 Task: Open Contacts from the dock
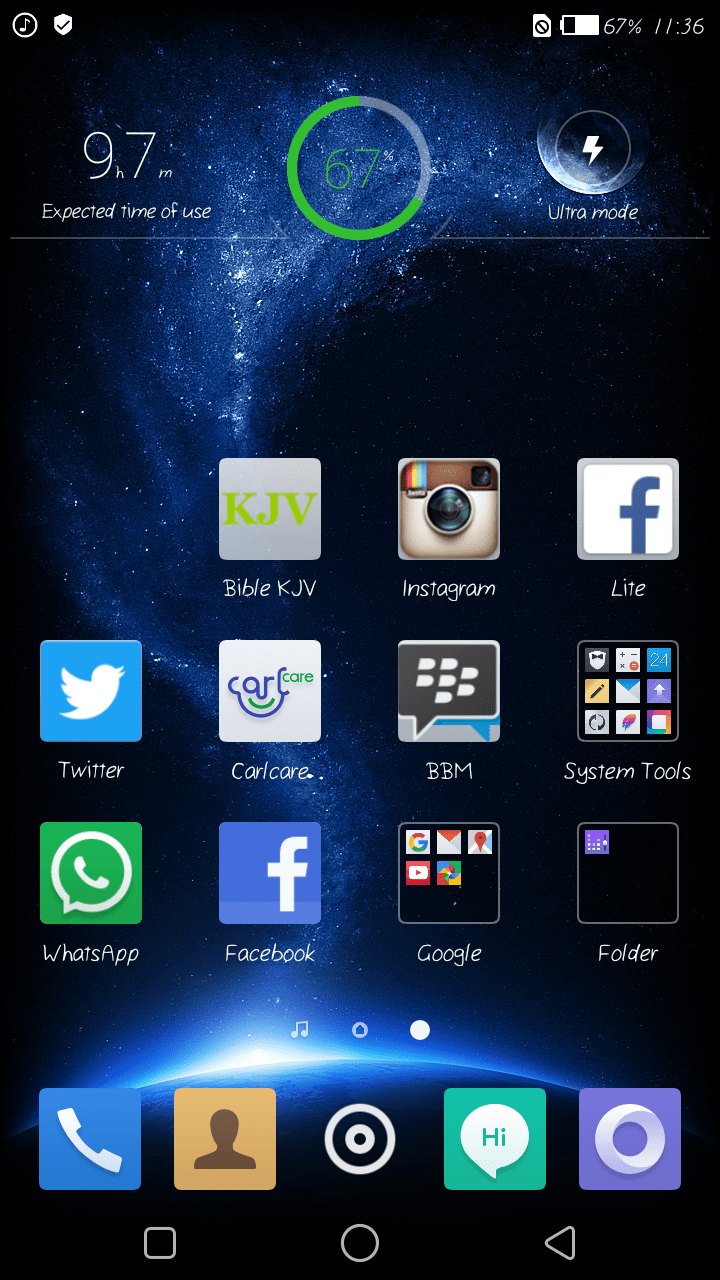[x=225, y=1139]
